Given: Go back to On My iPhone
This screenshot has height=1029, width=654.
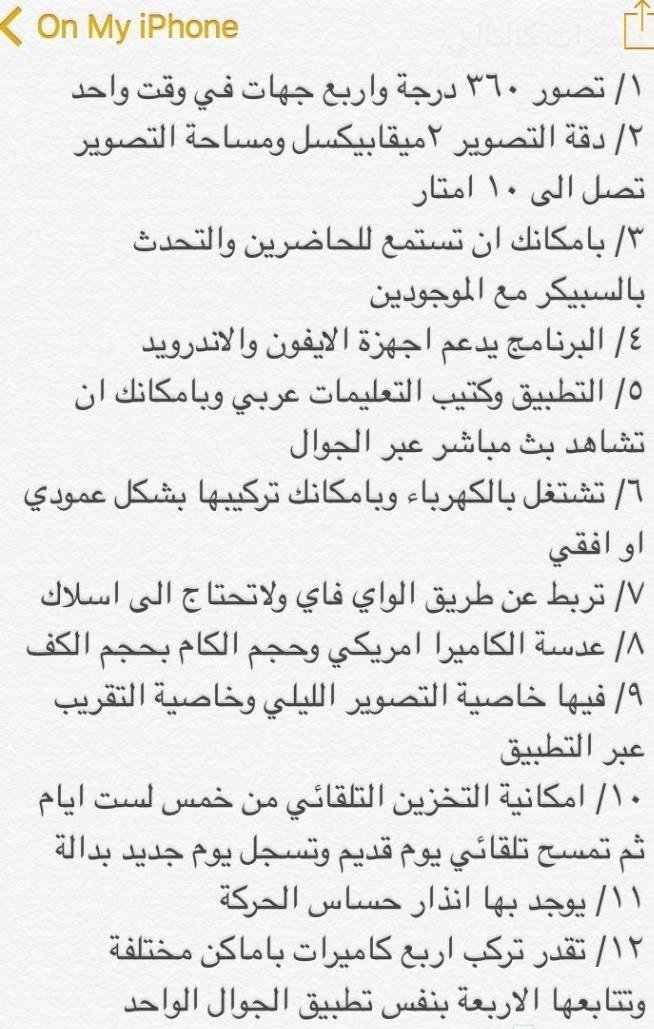Looking at the screenshot, I should (x=120, y=26).
